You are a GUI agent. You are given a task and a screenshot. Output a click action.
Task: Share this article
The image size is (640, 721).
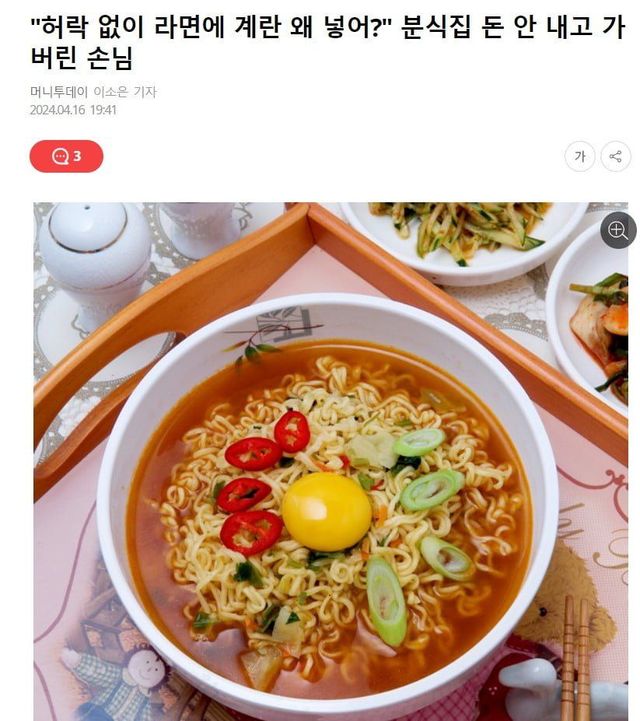coord(615,156)
